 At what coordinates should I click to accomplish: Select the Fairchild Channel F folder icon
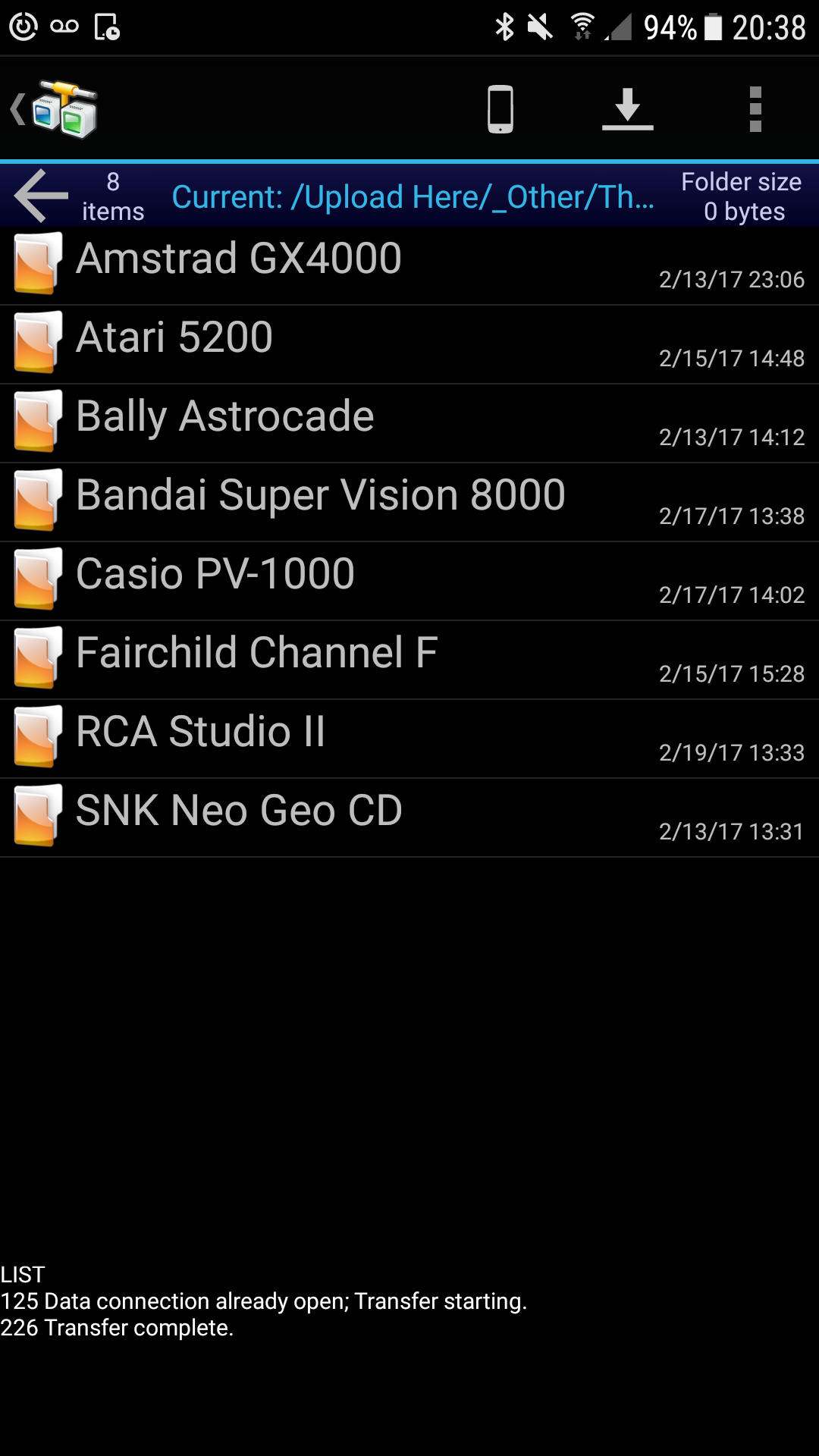(x=36, y=656)
